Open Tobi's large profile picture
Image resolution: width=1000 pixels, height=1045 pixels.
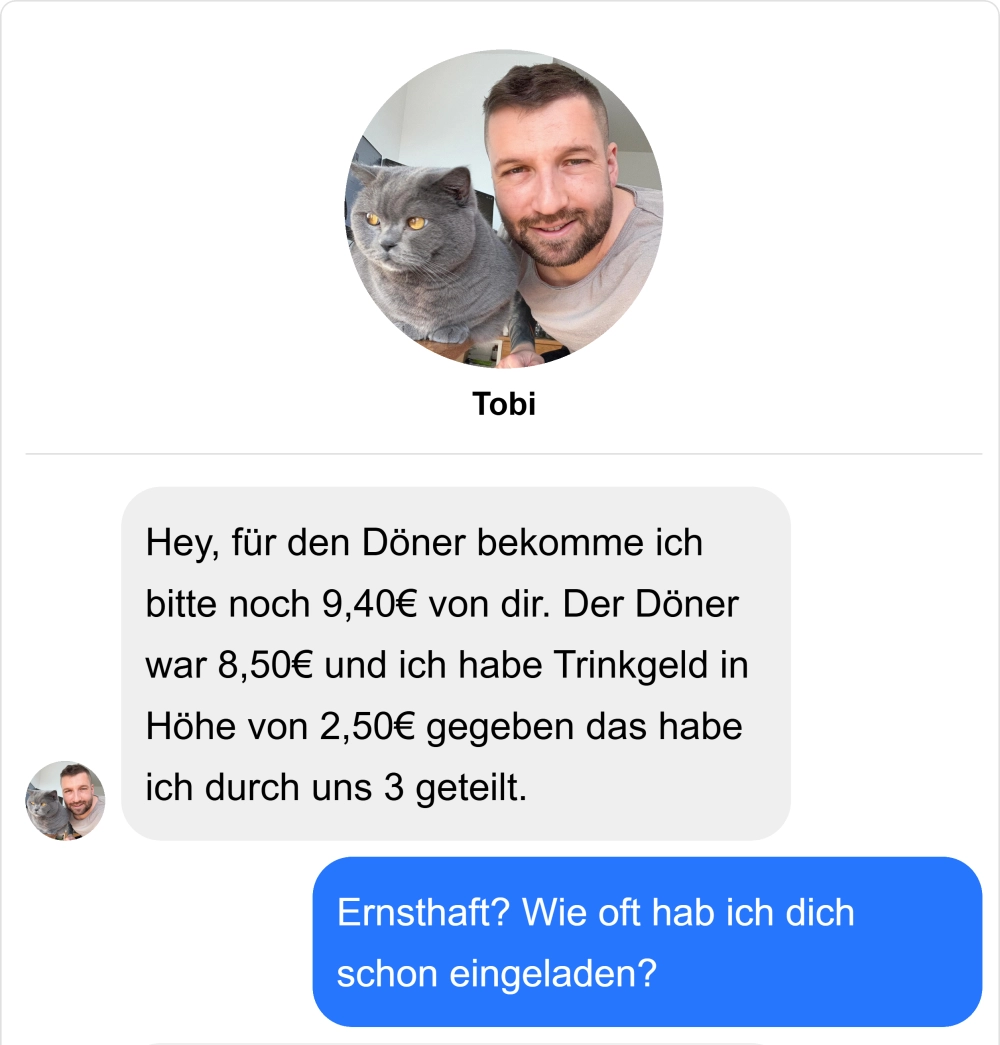504,209
